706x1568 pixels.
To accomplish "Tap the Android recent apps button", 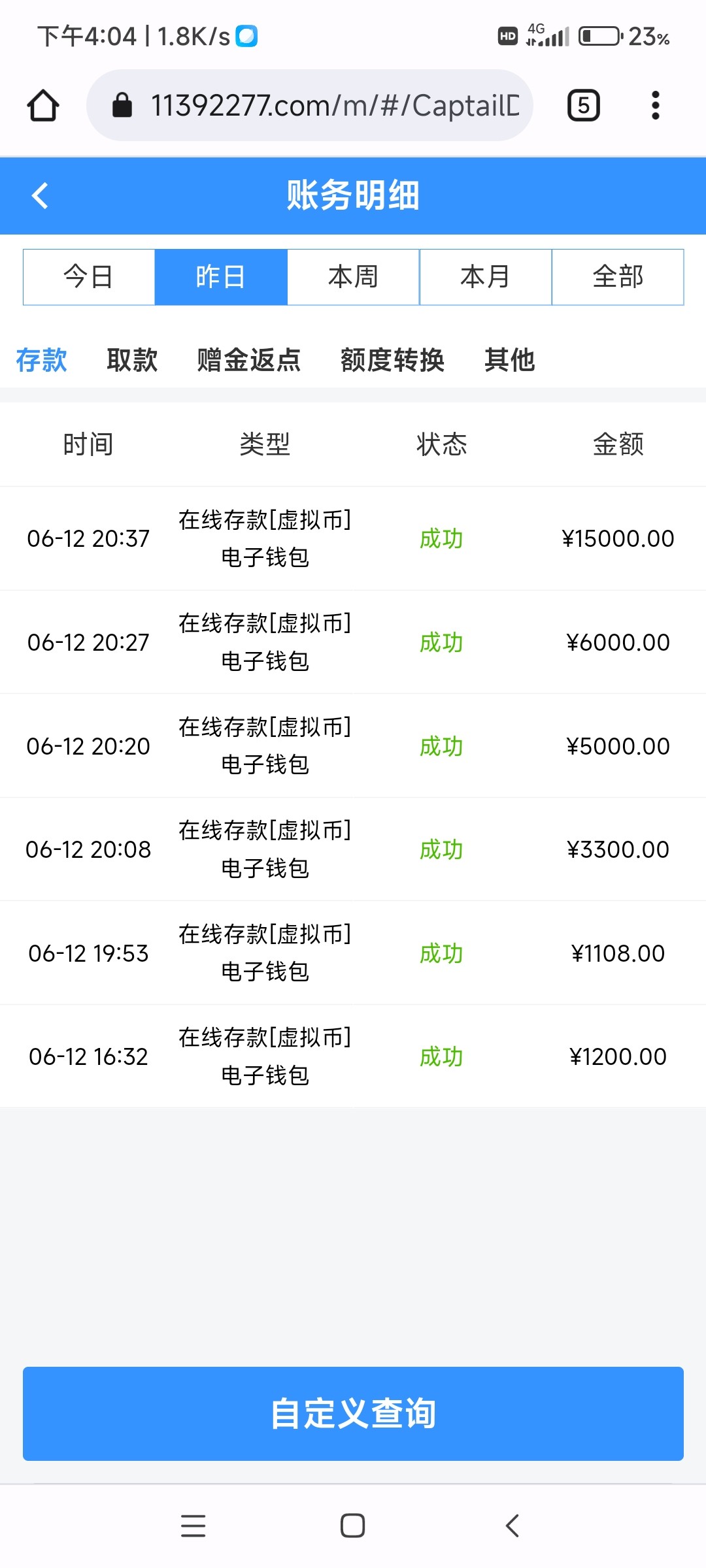I will click(x=193, y=1526).
